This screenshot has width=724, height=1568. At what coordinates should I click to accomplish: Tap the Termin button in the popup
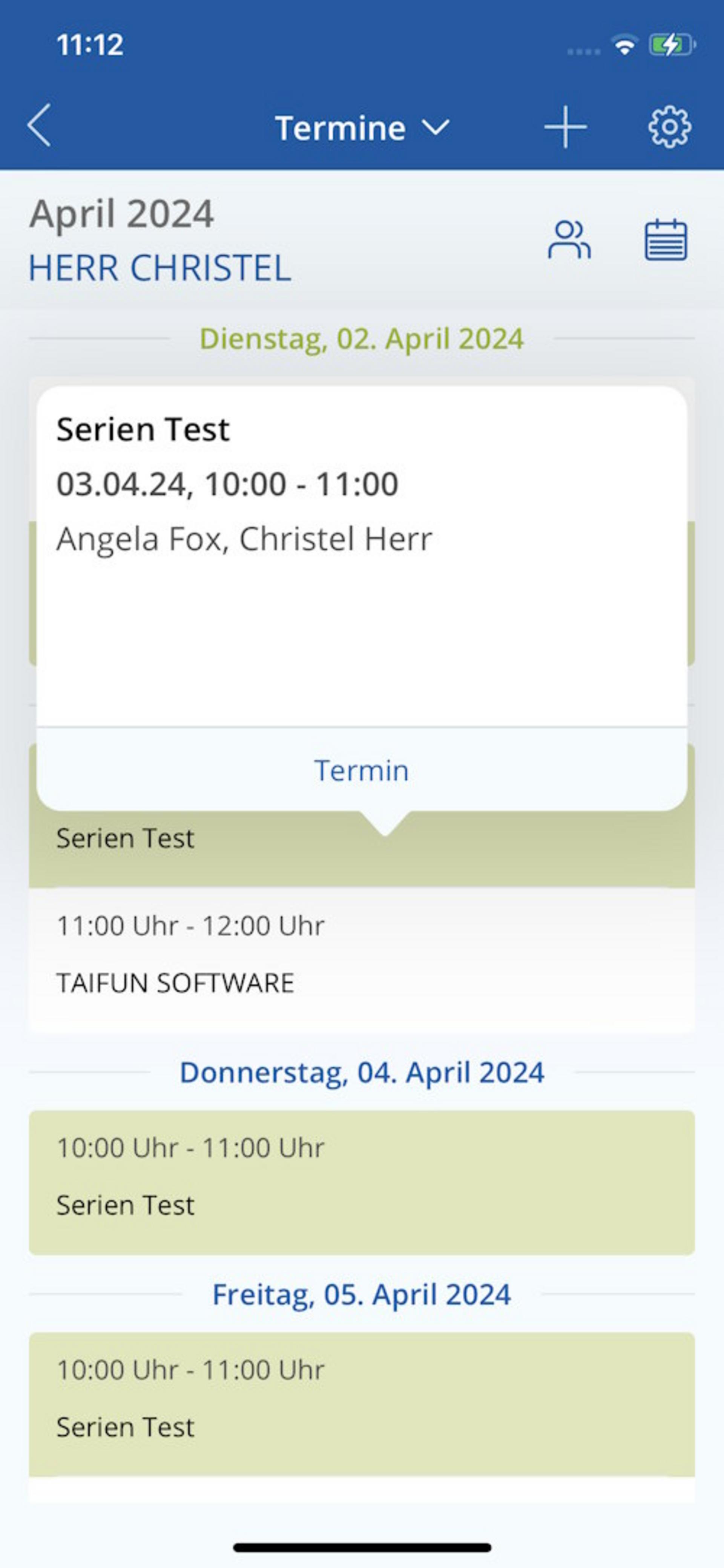coord(362,770)
